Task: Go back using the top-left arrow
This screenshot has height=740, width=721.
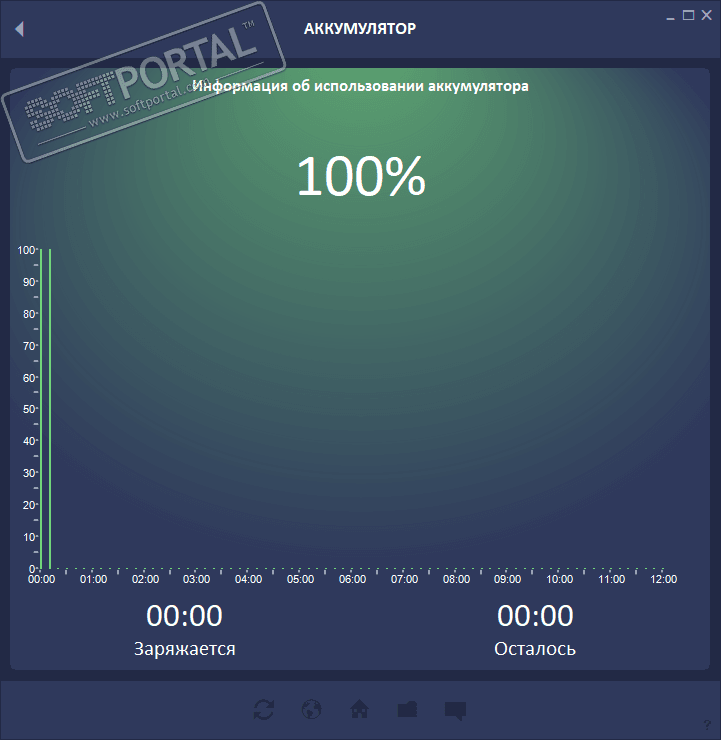Action: click(19, 29)
